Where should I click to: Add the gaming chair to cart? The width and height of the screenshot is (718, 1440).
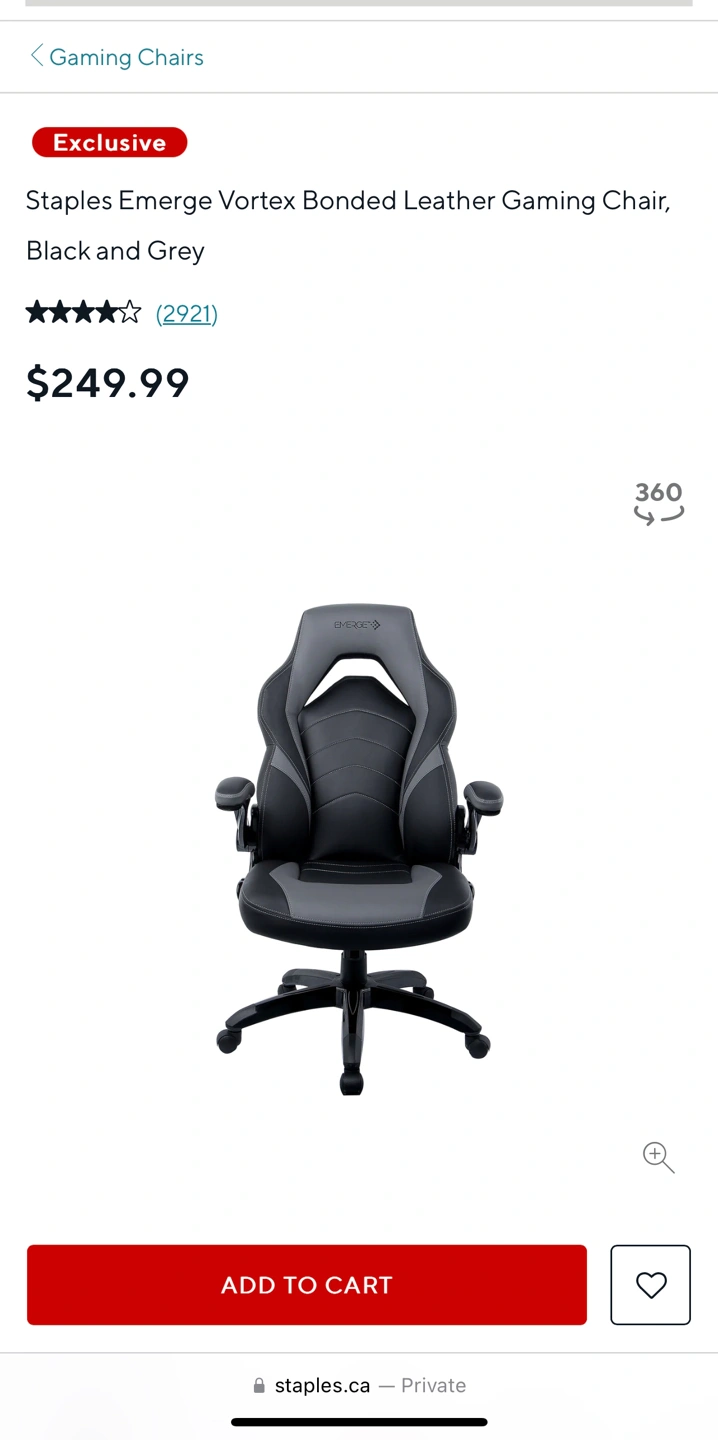306,1285
